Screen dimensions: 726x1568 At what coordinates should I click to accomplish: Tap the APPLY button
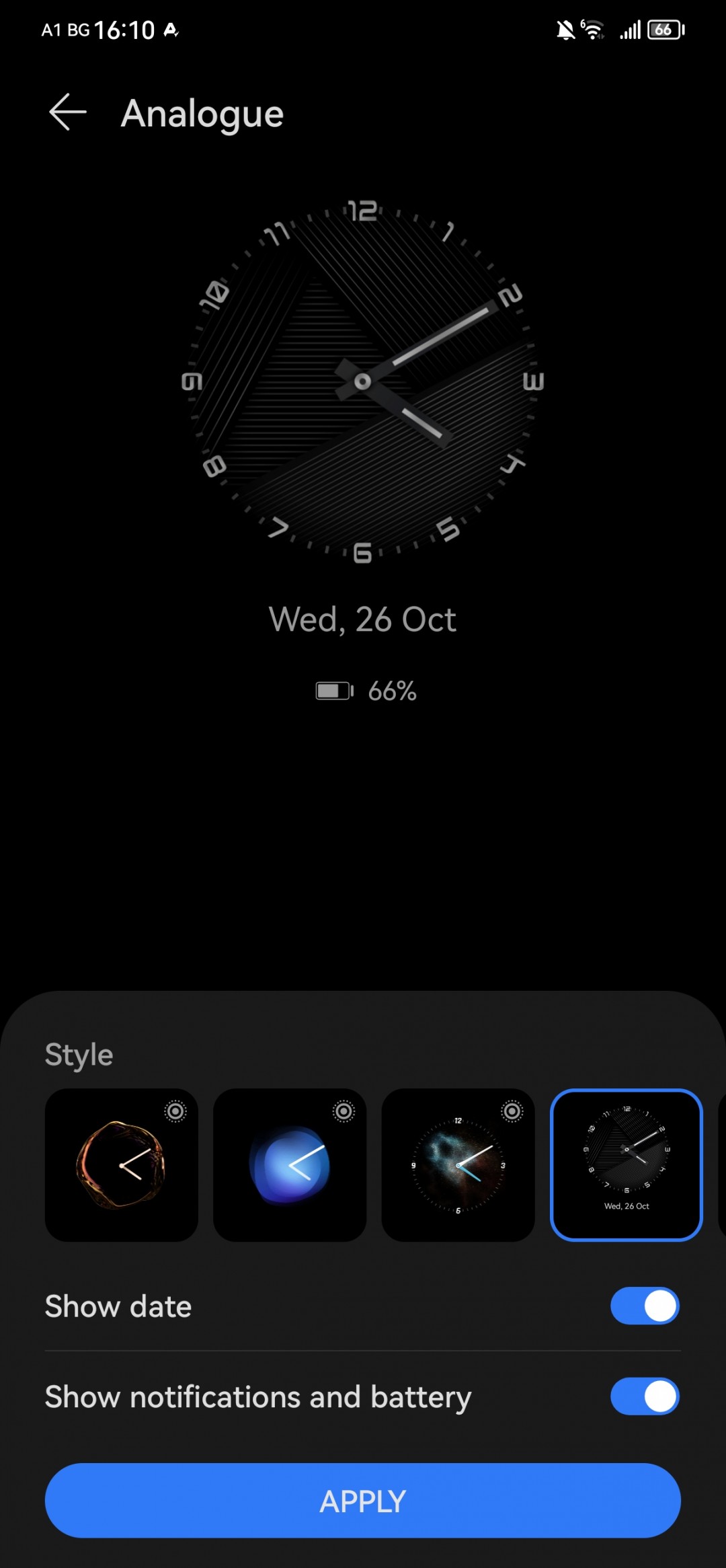click(x=363, y=1500)
